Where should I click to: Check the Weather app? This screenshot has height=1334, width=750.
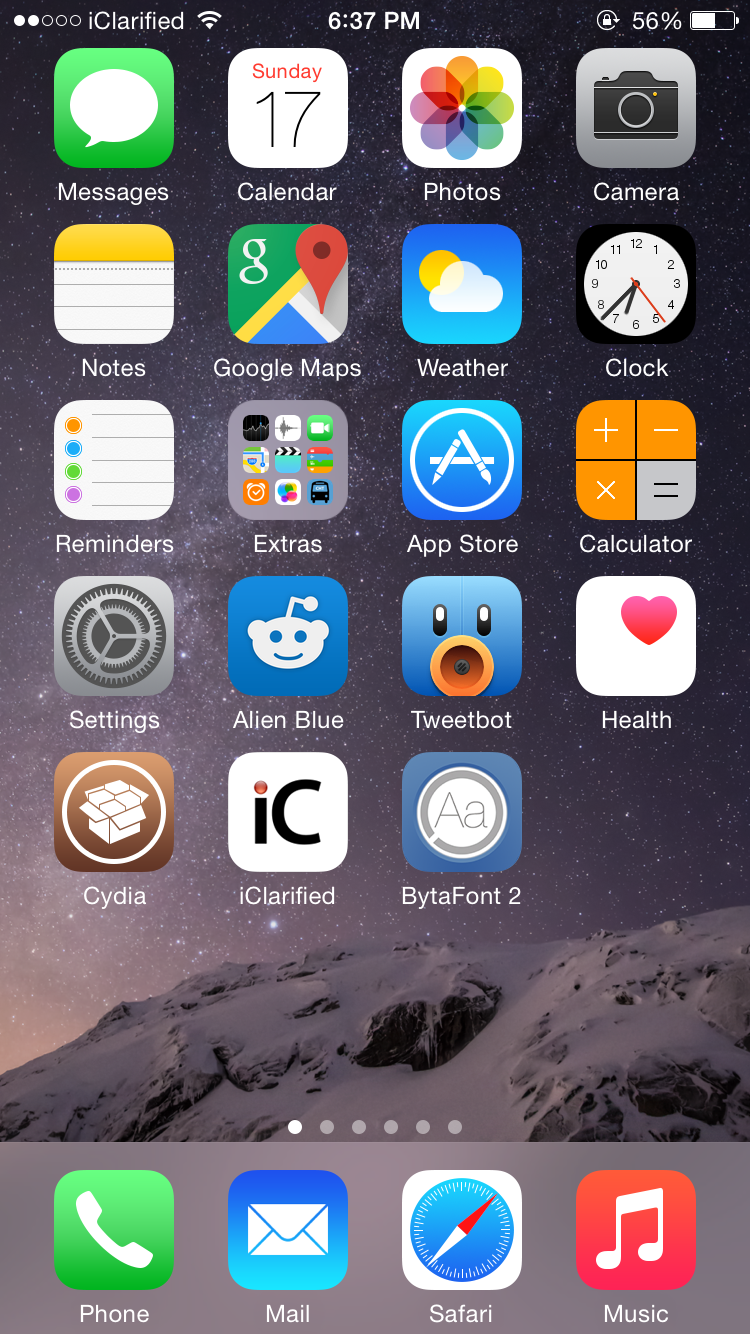(x=462, y=284)
